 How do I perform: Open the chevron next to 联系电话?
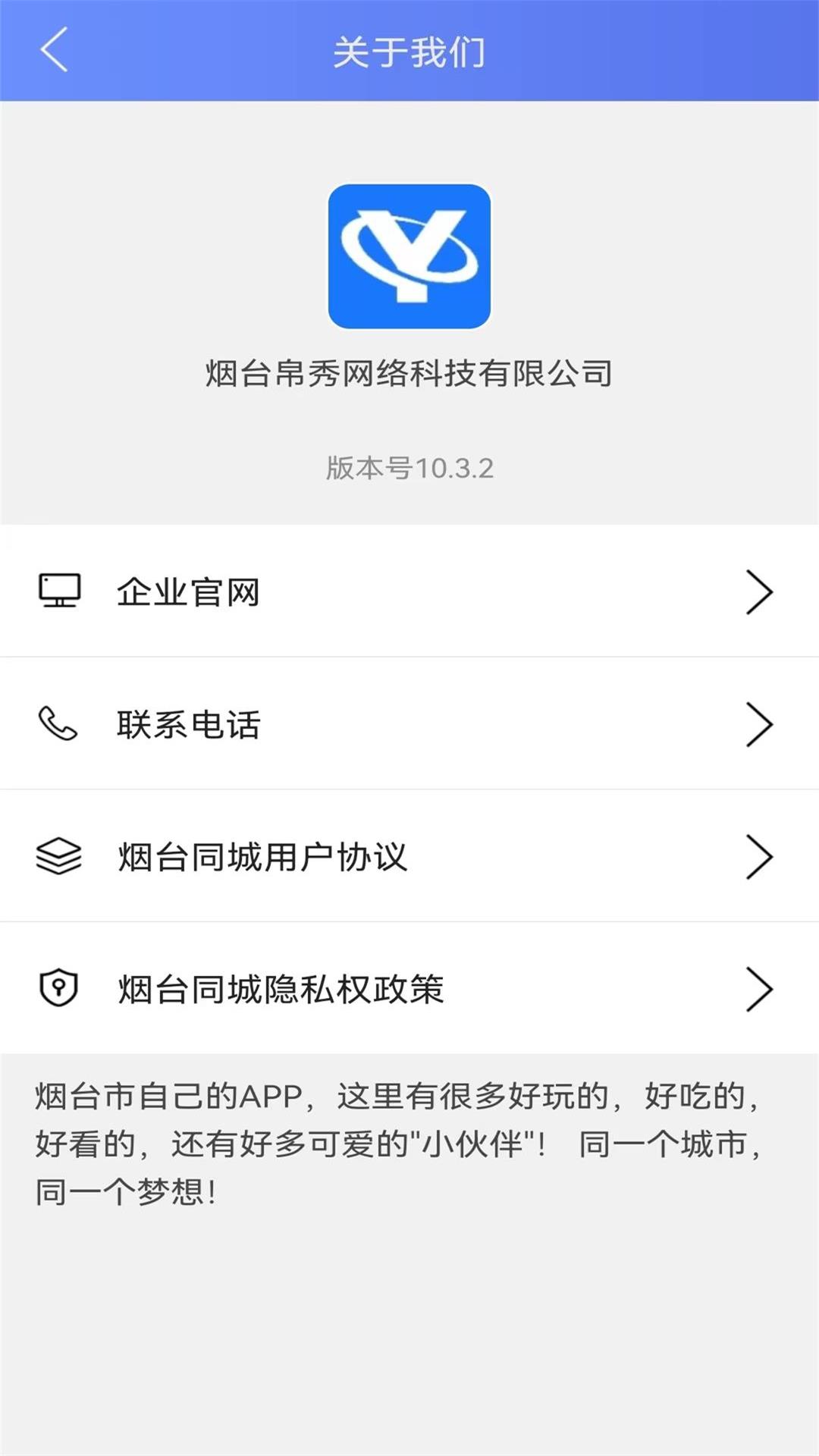coord(758,725)
